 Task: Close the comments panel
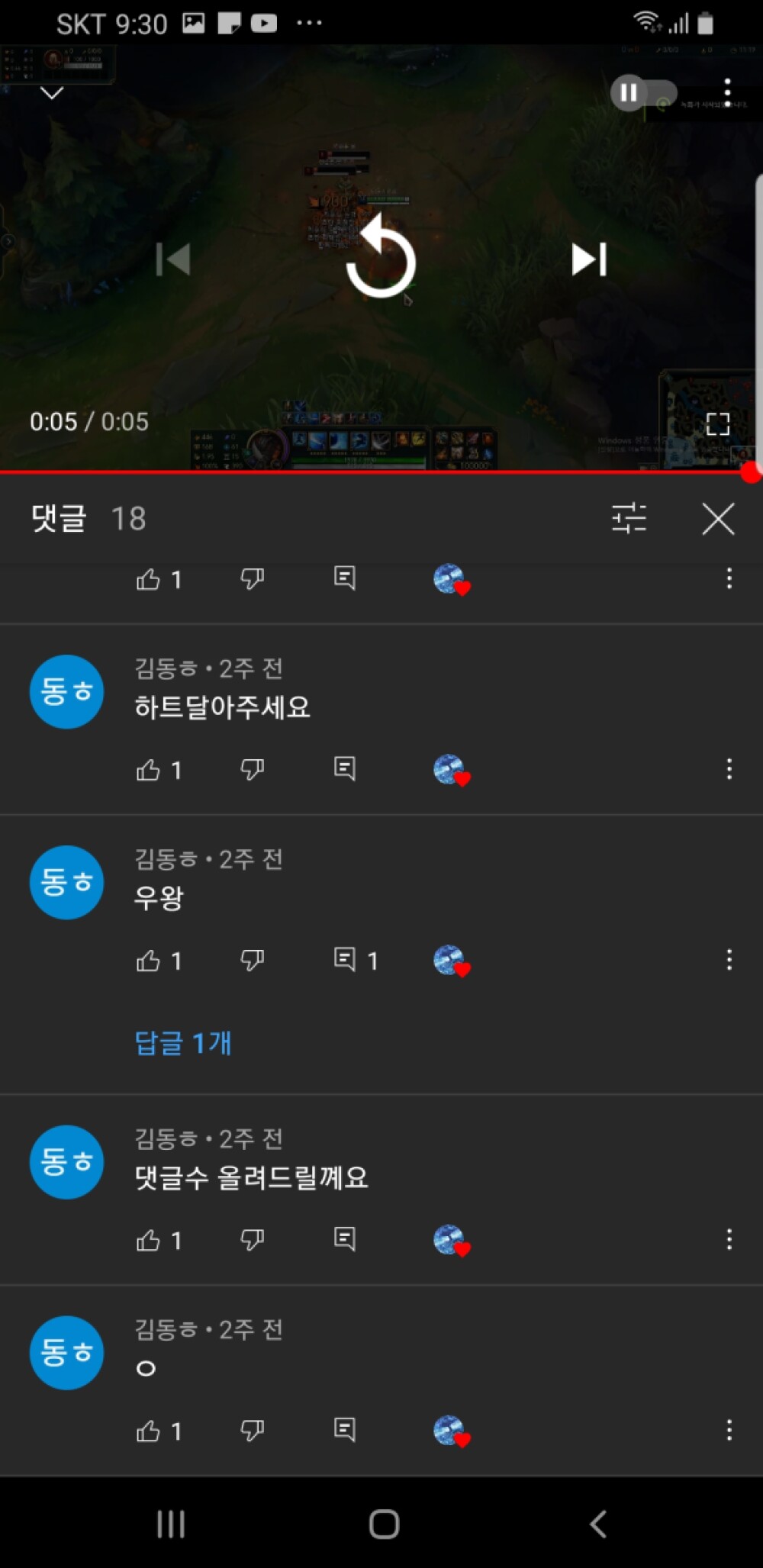(718, 519)
